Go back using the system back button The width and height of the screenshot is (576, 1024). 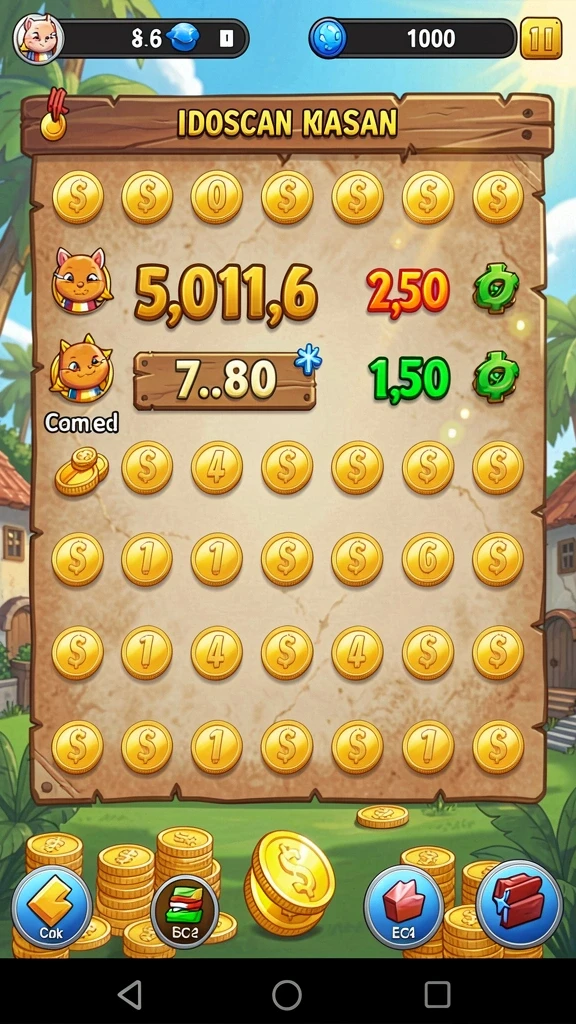(x=130, y=995)
